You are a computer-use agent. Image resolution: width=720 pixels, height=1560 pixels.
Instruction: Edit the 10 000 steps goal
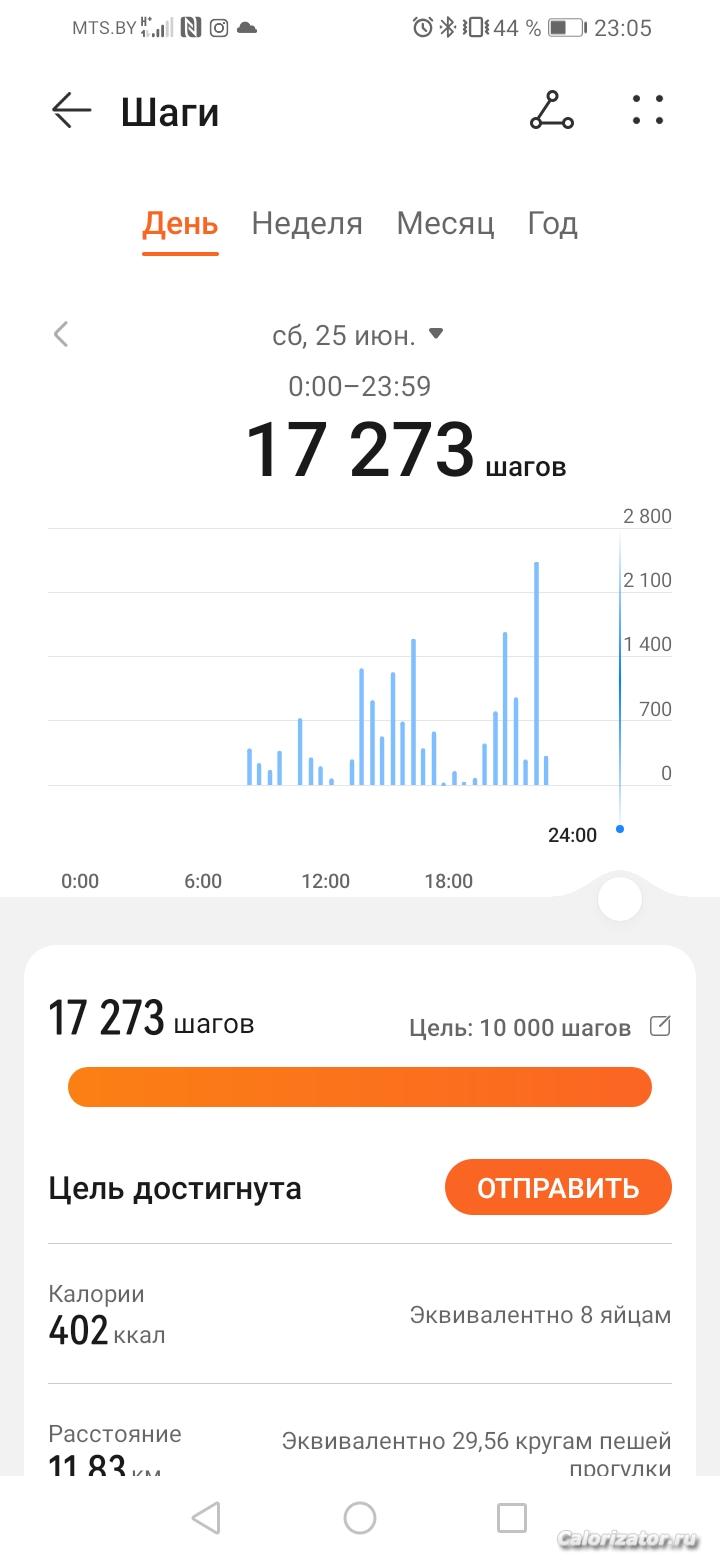click(660, 1026)
